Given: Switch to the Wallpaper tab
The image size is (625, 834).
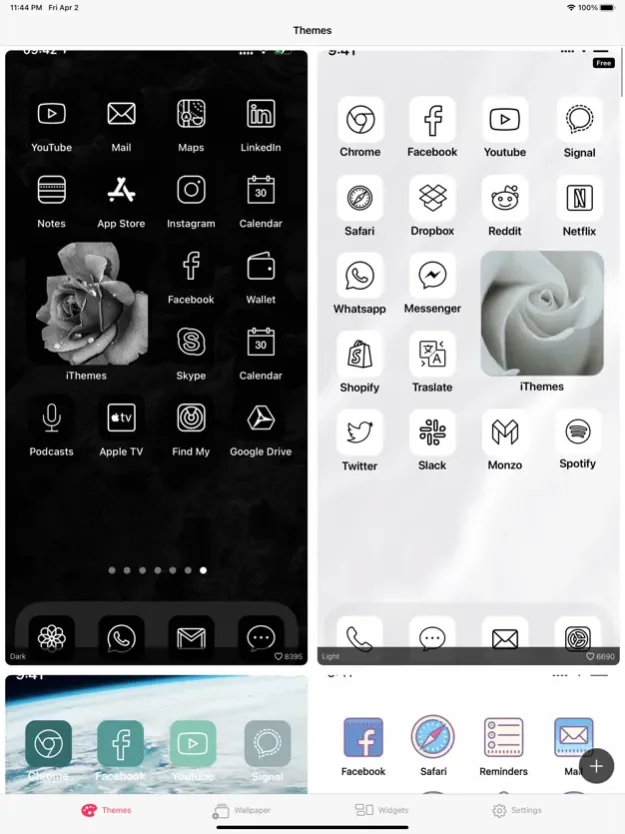Looking at the screenshot, I should [242, 811].
